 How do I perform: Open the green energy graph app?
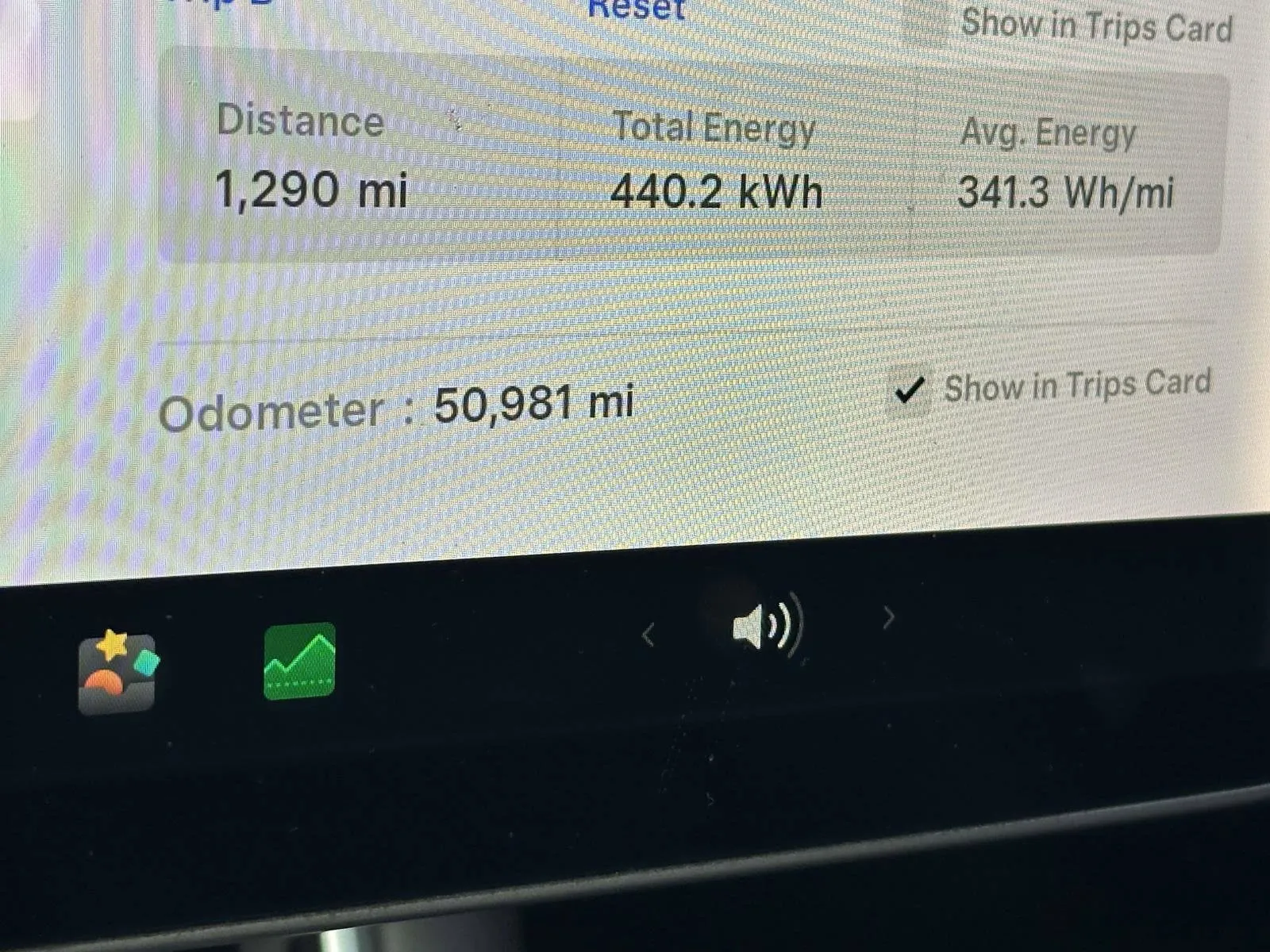click(299, 661)
